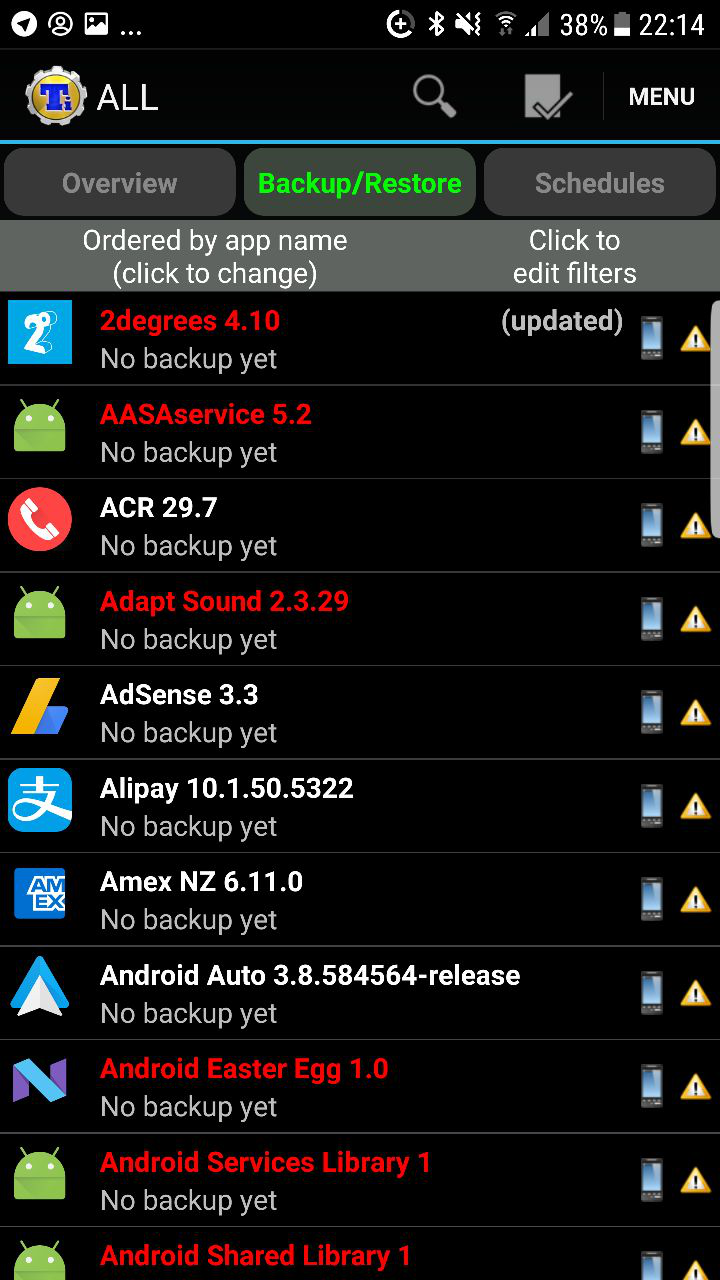Select Adapt Sound 2.3.29

tap(360, 619)
